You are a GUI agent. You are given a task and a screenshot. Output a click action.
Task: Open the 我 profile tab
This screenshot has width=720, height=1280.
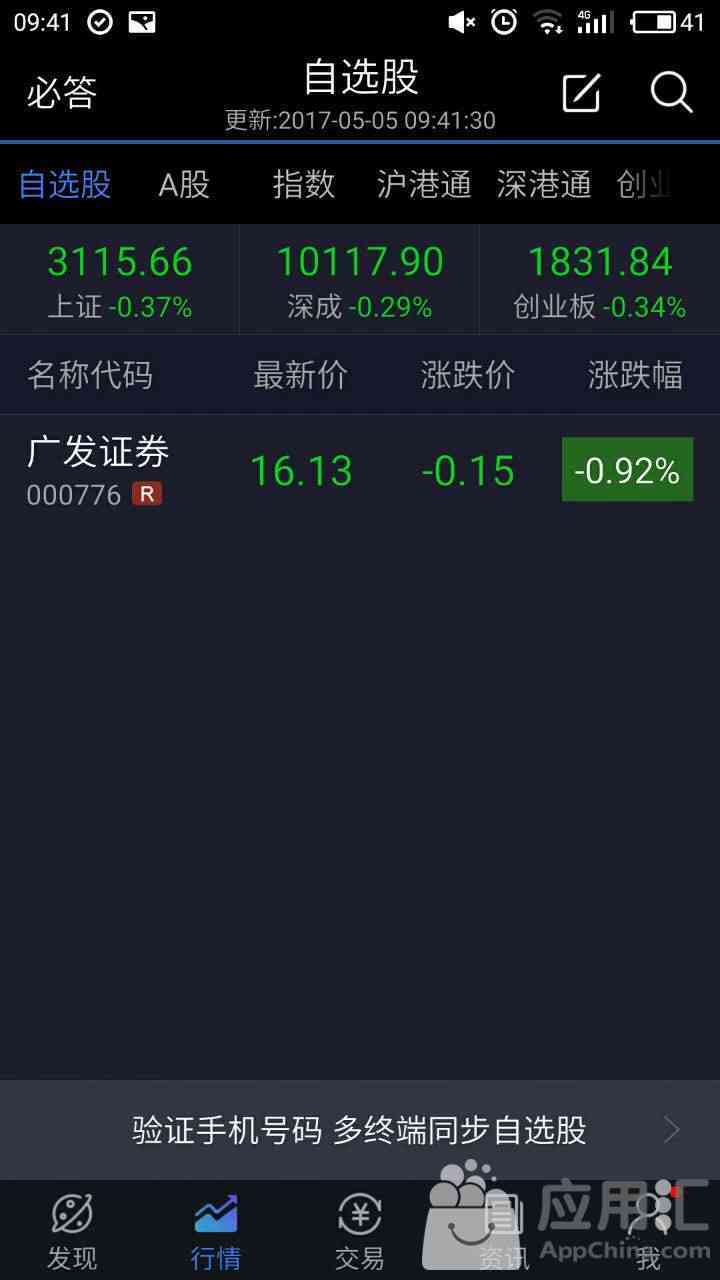click(648, 1230)
